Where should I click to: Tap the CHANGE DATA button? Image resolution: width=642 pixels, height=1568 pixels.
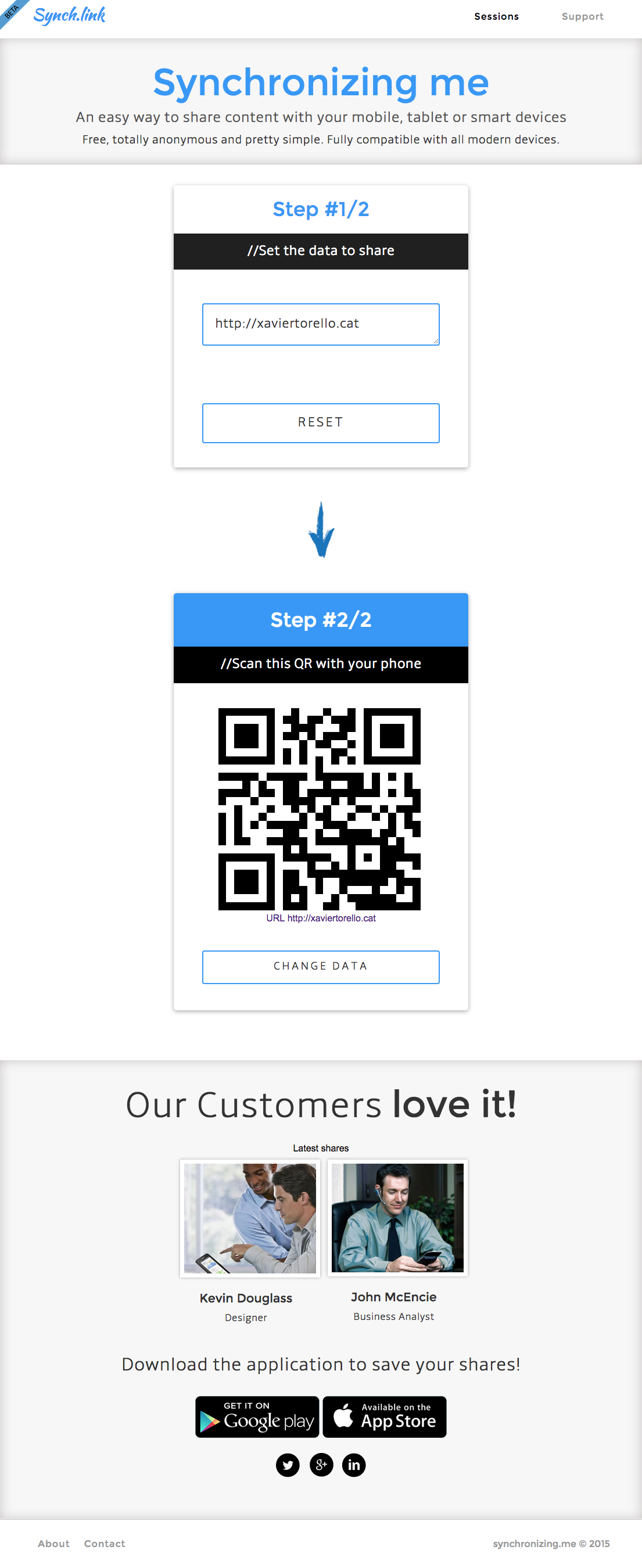tap(320, 966)
